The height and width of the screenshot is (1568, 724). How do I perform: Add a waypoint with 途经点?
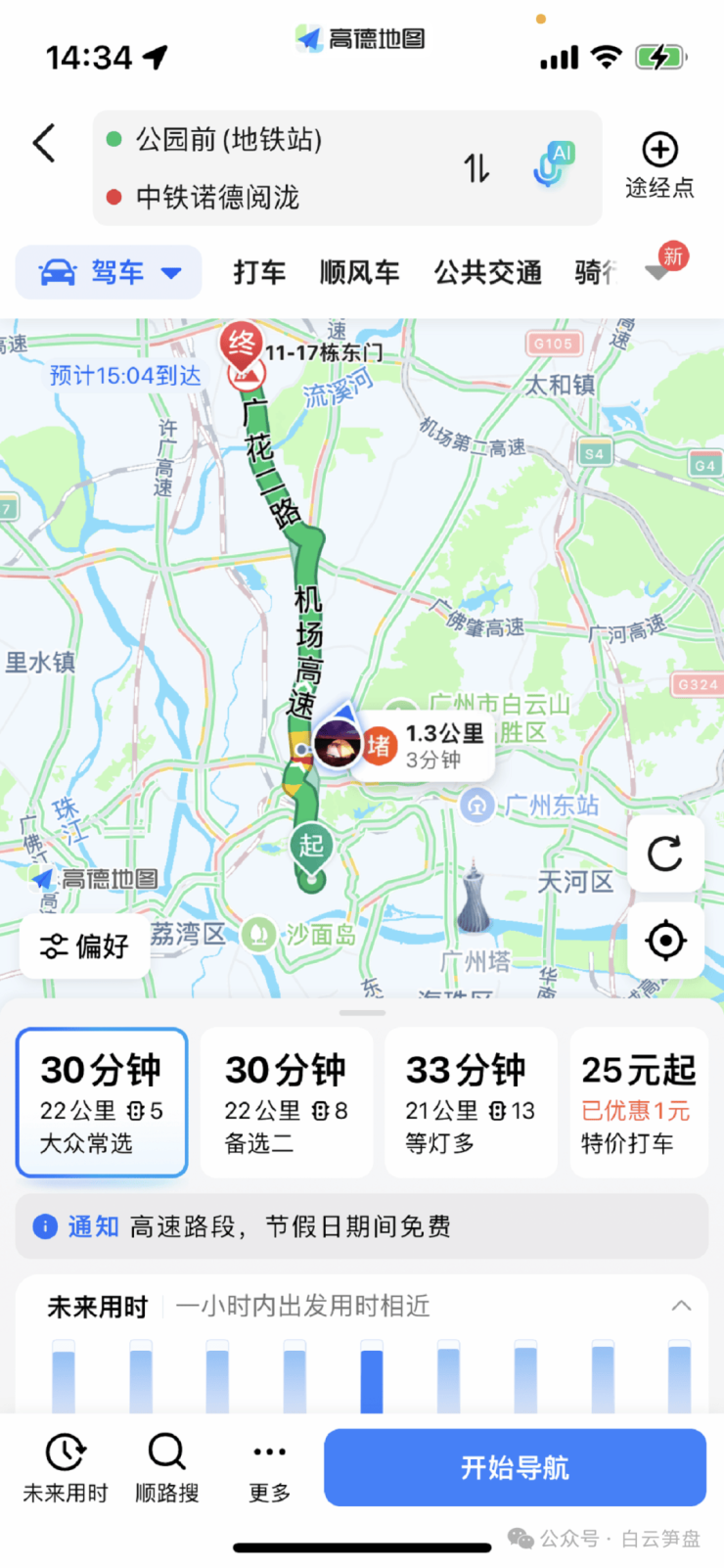(x=659, y=164)
